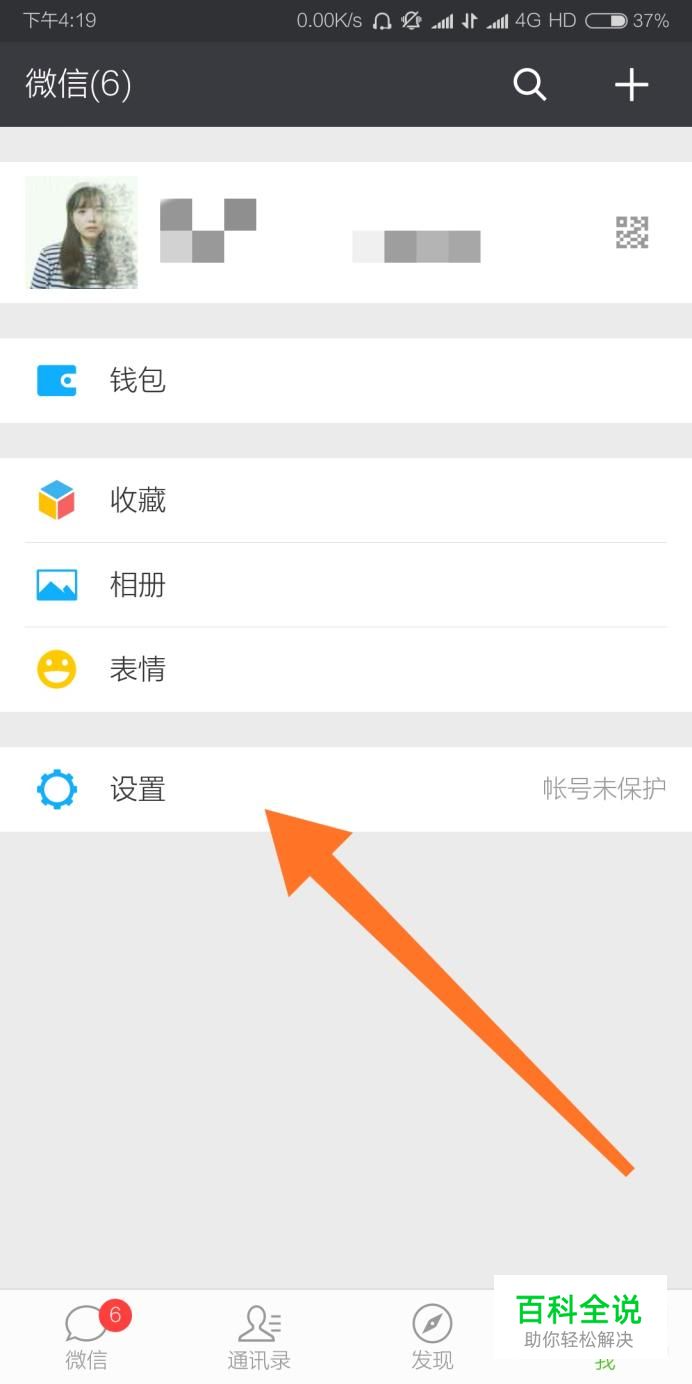Open 相册 album
The height and width of the screenshot is (1384, 692).
(346, 585)
